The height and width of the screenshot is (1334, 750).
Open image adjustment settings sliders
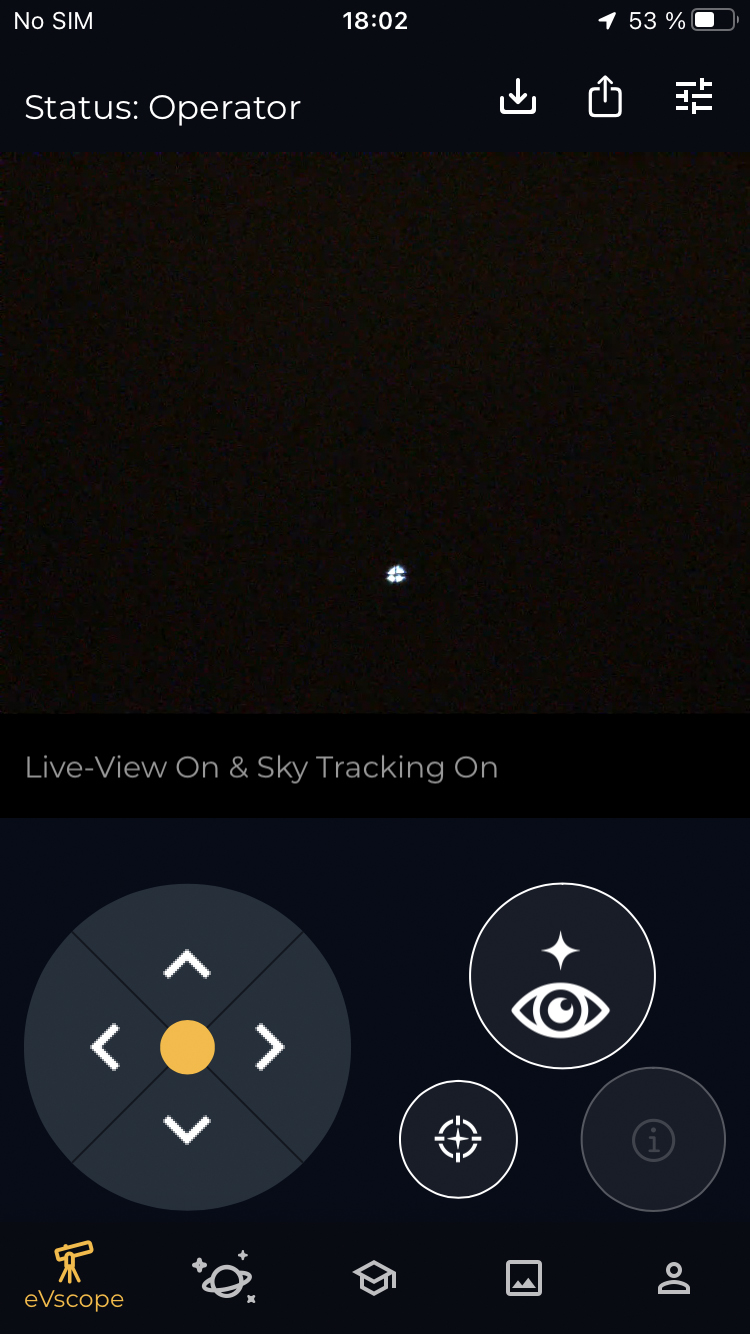(x=693, y=97)
